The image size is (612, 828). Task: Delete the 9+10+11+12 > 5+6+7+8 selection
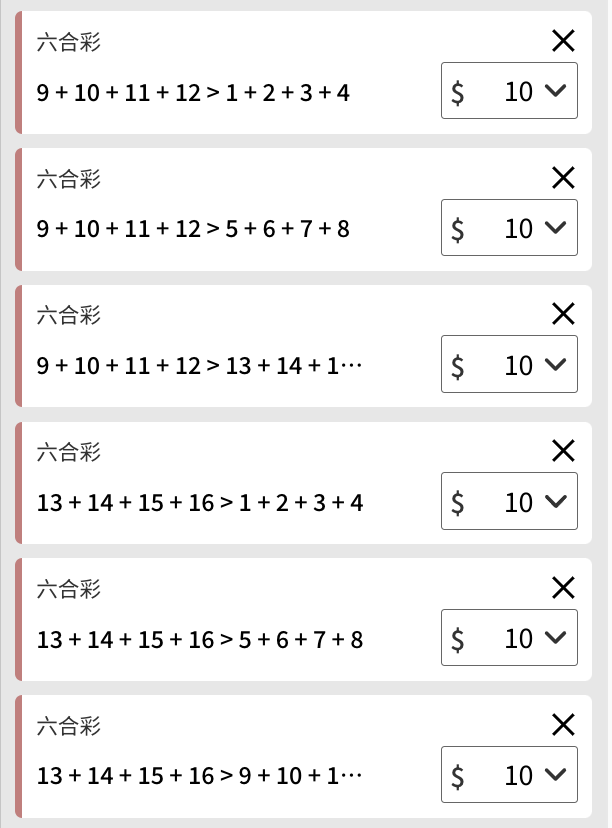564,178
